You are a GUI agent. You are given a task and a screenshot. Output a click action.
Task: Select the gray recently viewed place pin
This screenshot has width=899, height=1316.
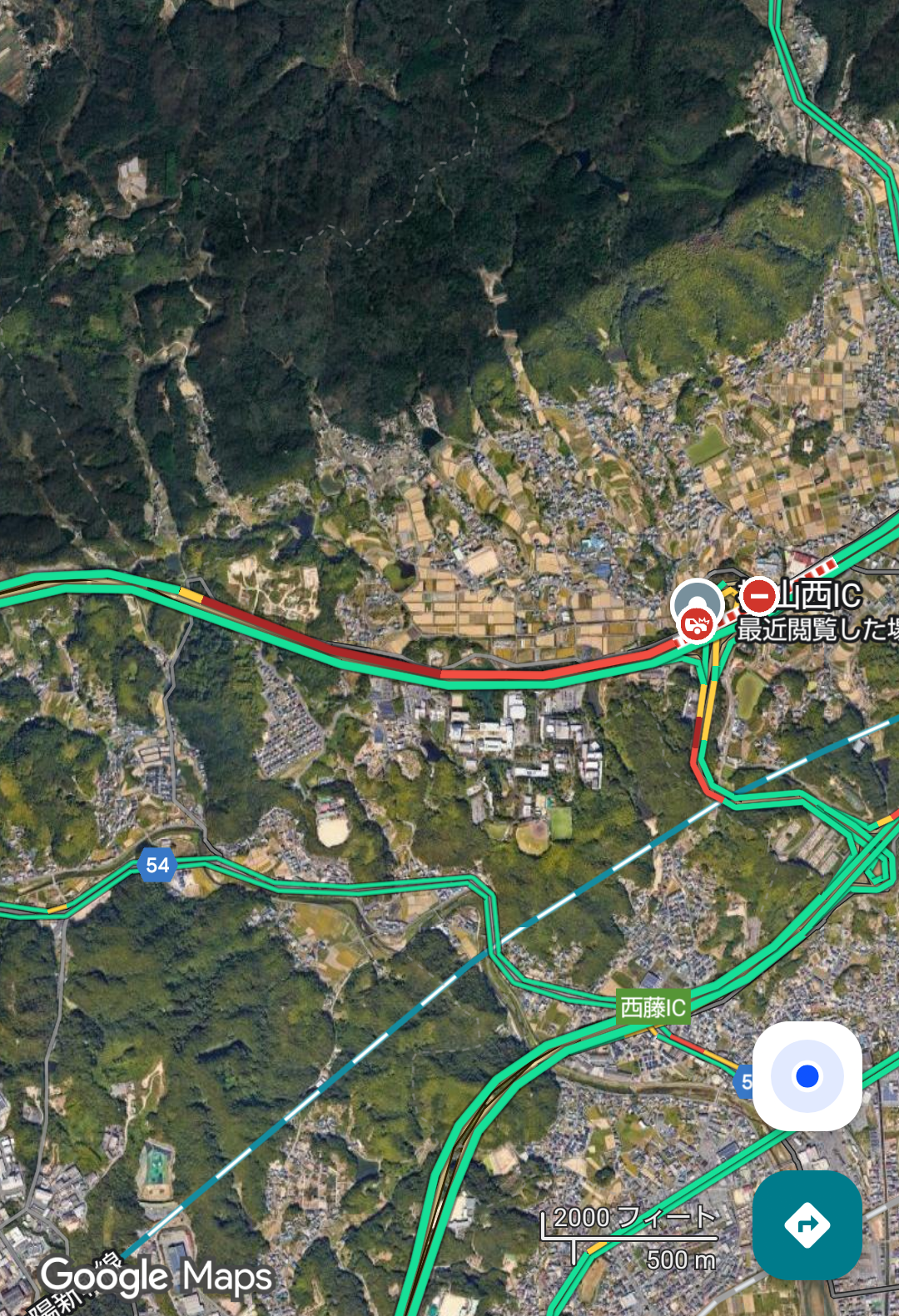[x=697, y=600]
